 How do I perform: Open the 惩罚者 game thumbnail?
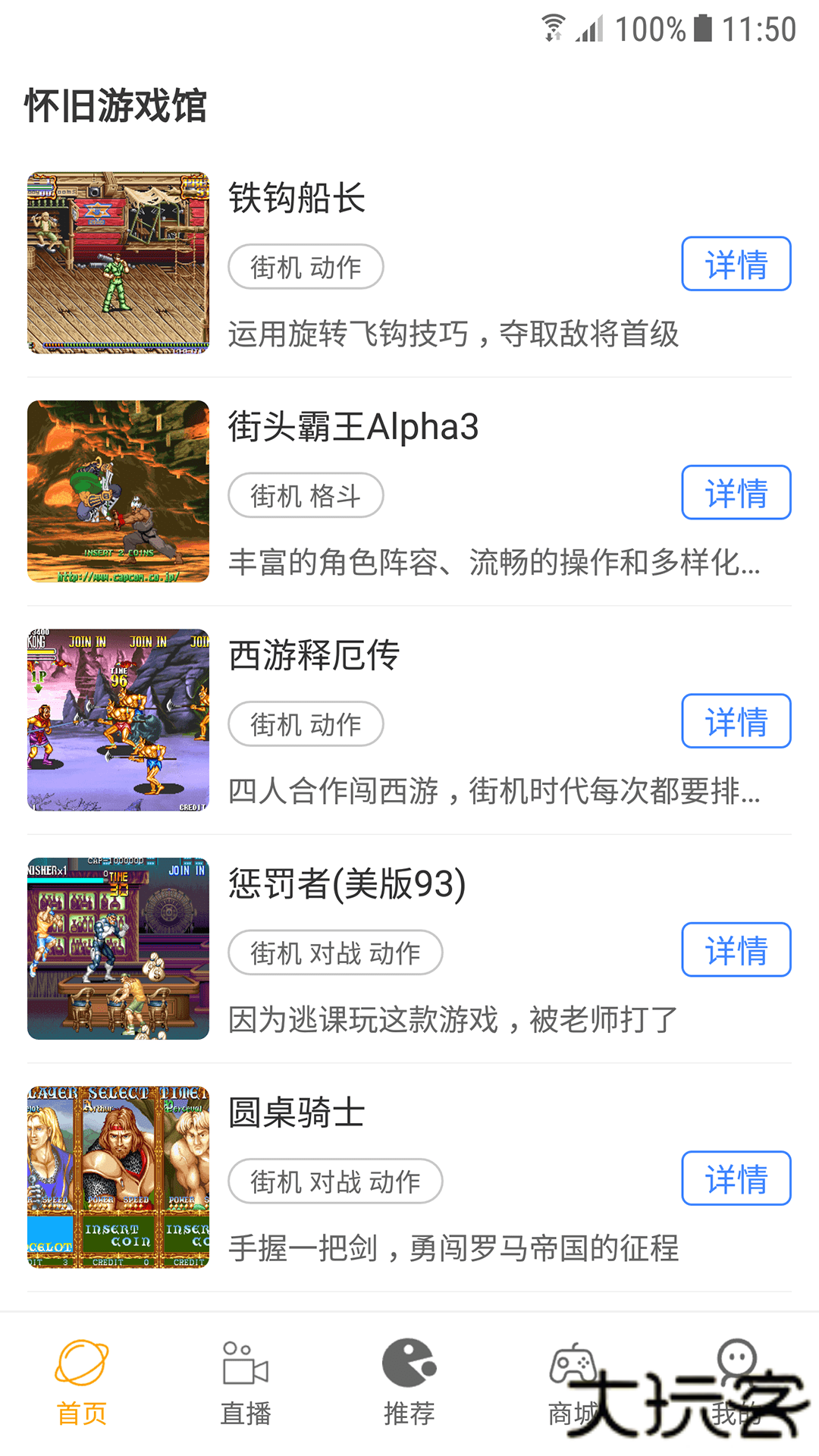[x=118, y=948]
